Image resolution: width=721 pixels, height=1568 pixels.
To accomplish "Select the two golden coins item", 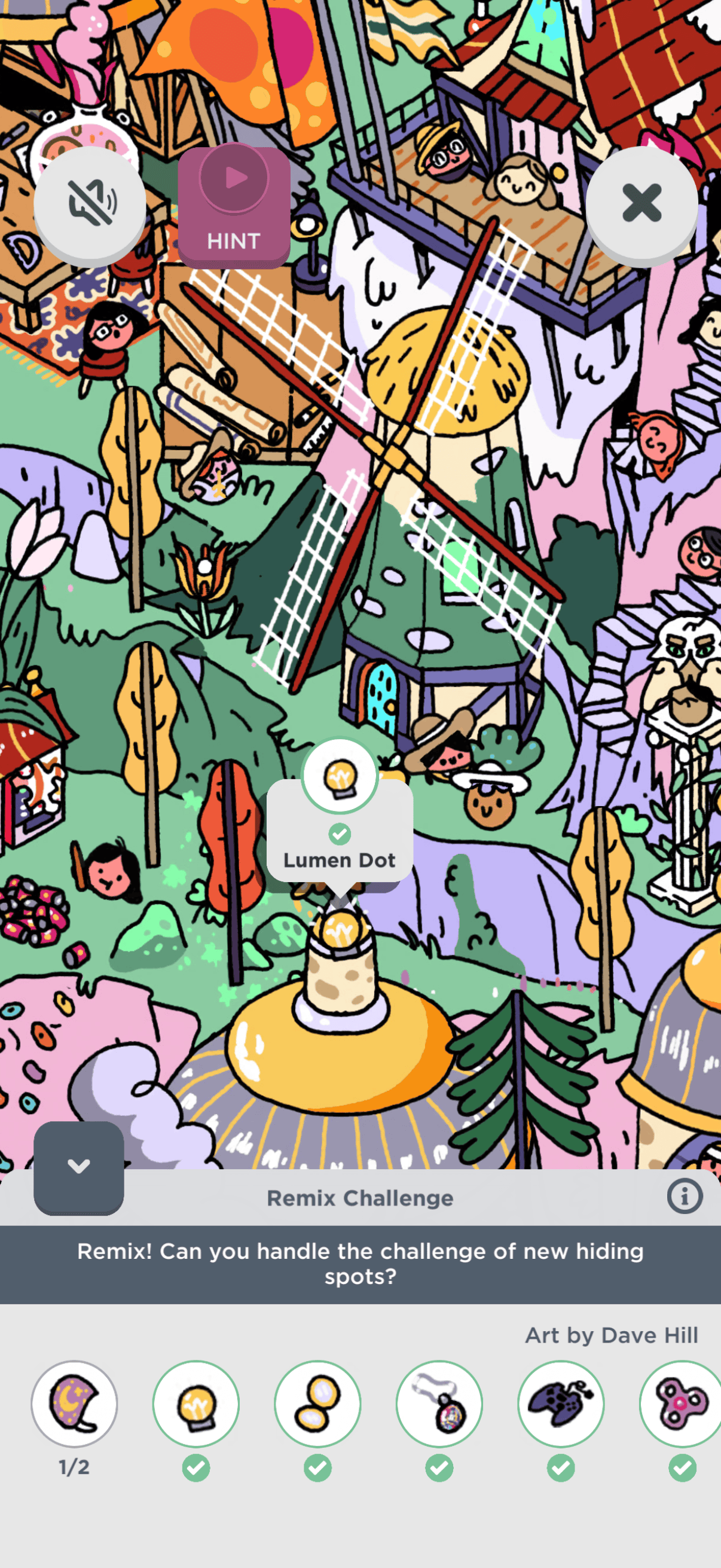I will (x=317, y=1404).
